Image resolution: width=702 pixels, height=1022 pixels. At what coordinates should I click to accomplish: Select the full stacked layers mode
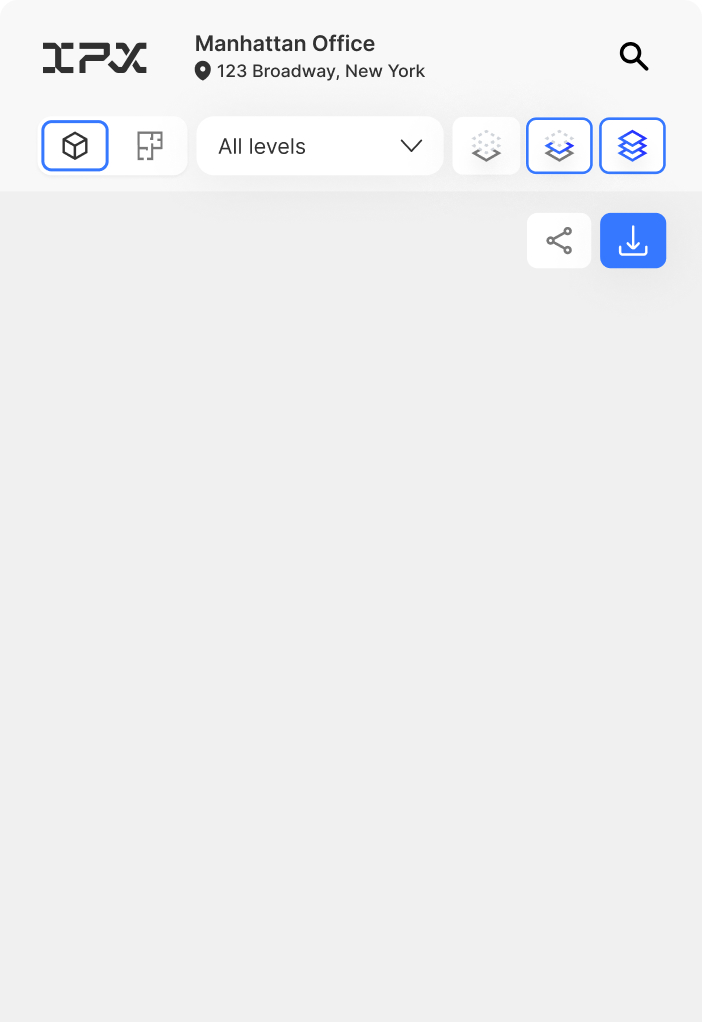click(x=632, y=146)
